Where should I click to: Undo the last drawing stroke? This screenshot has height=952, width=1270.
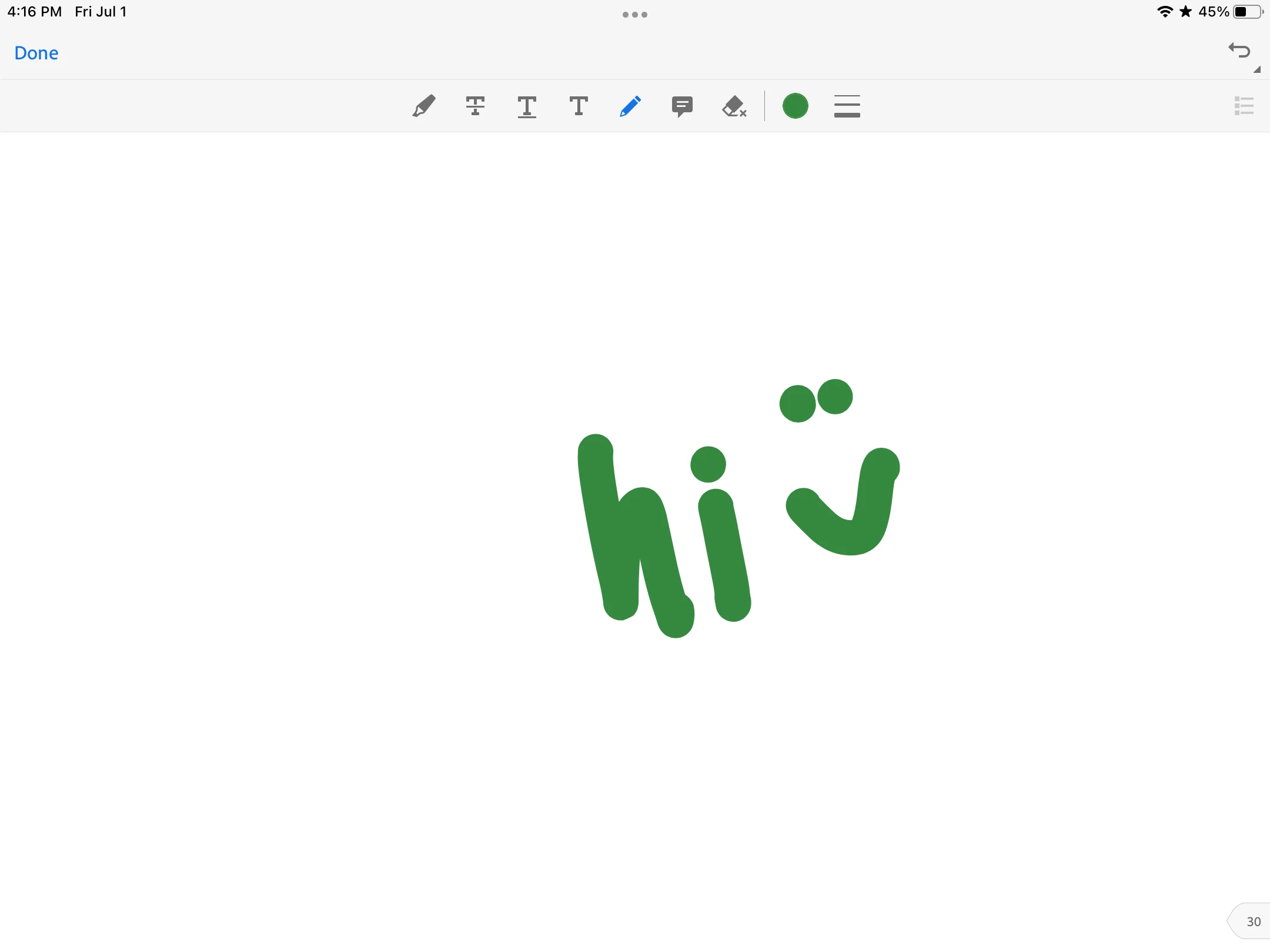tap(1239, 51)
